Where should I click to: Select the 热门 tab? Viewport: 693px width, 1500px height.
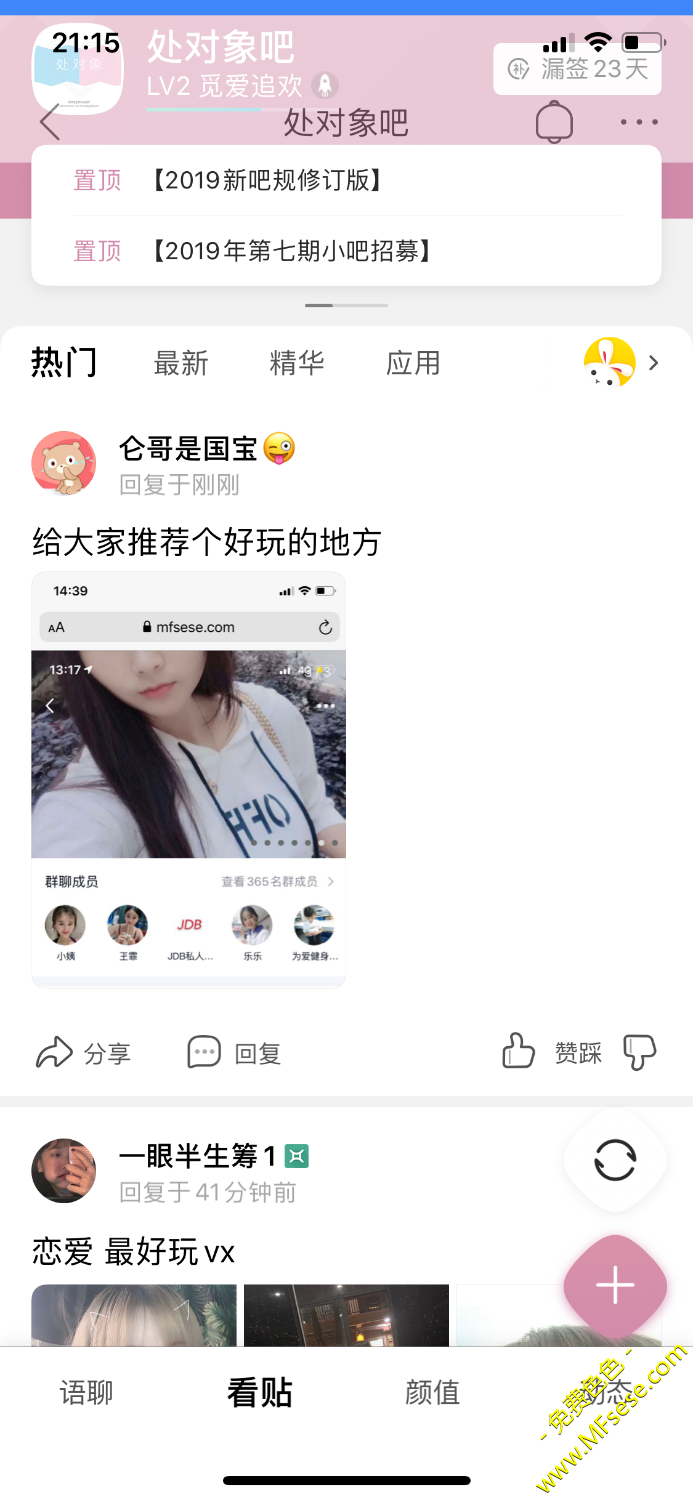pos(64,363)
